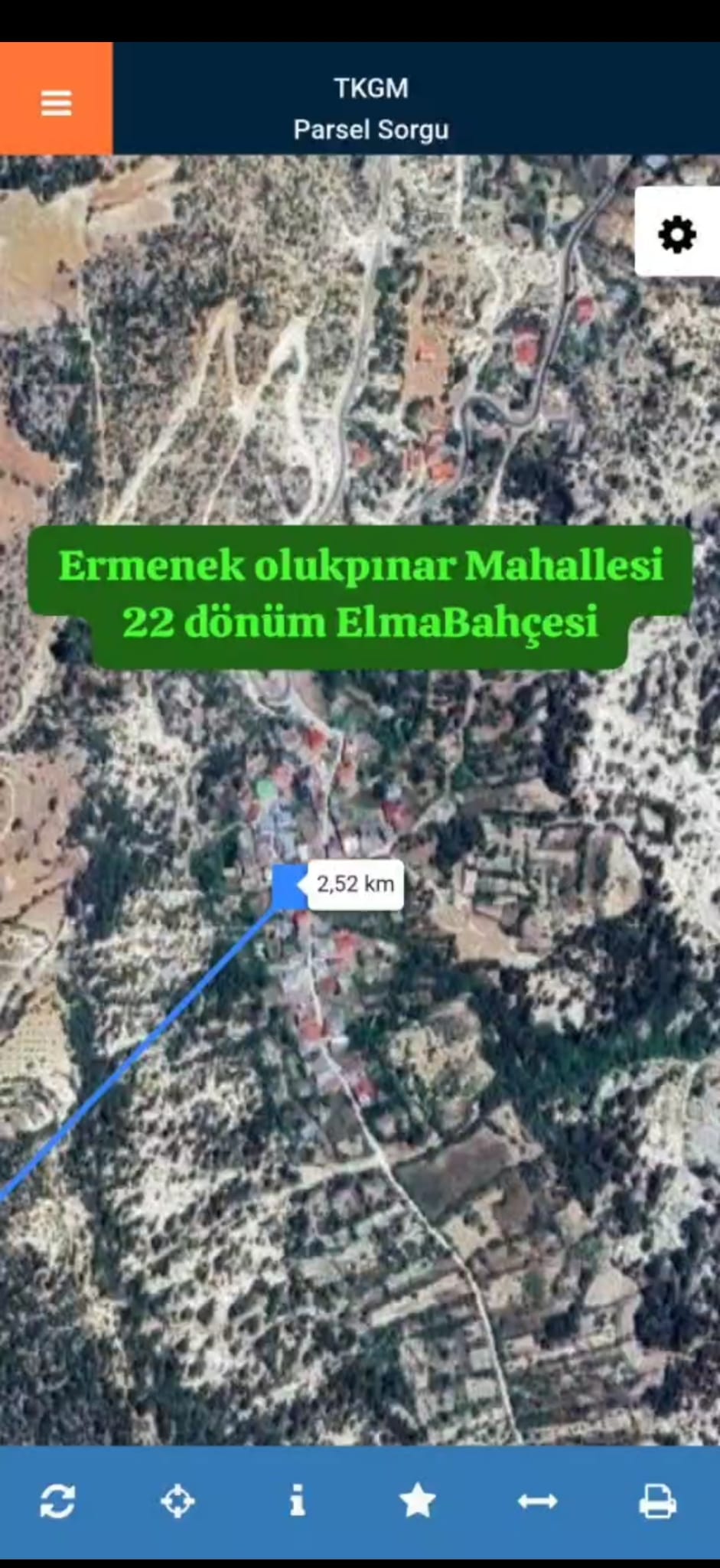Select the distance measurement arrow tool
The width and height of the screenshot is (720, 1568).
click(537, 1501)
